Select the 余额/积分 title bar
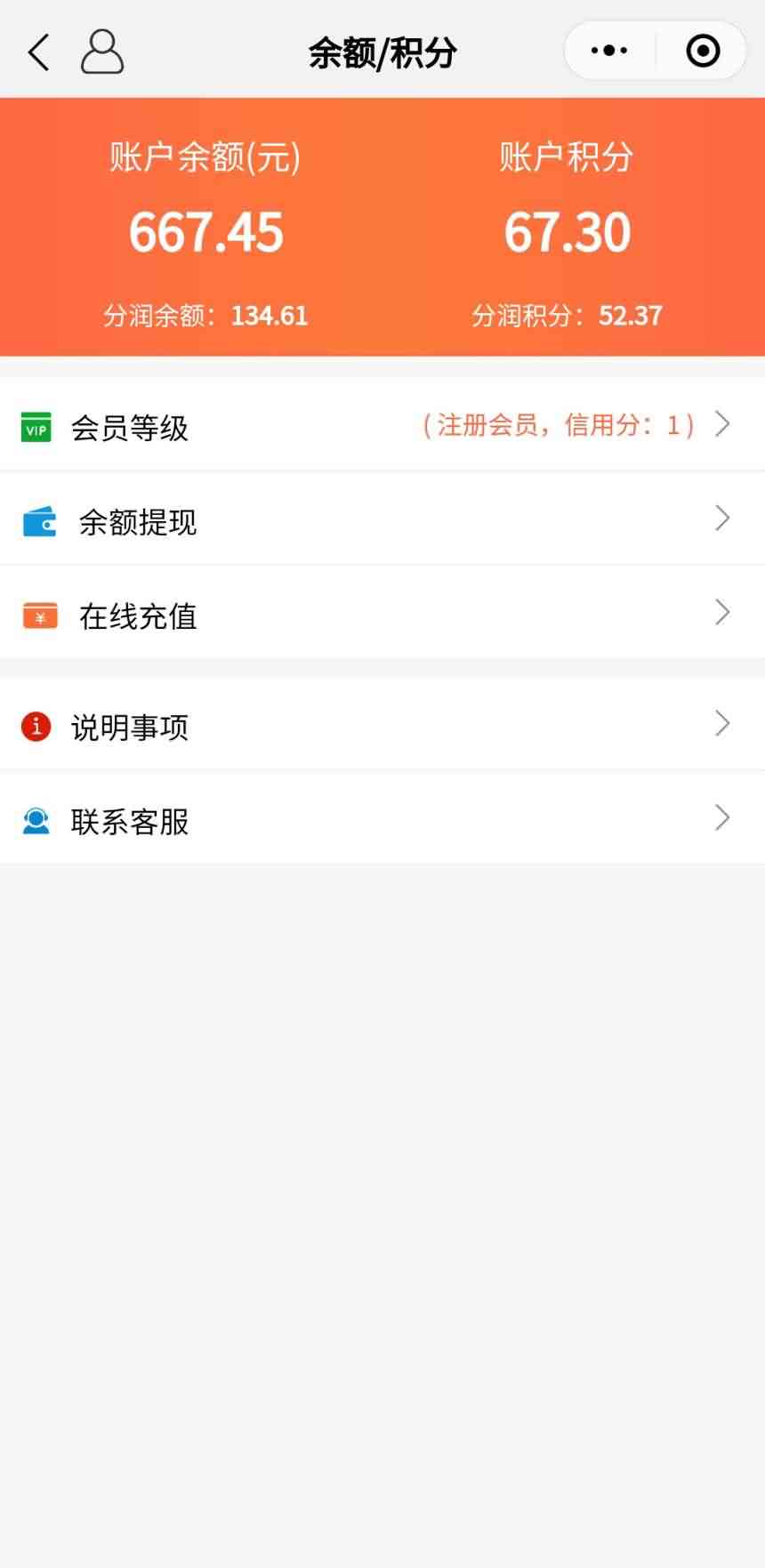The width and height of the screenshot is (765, 1568). pos(382,52)
